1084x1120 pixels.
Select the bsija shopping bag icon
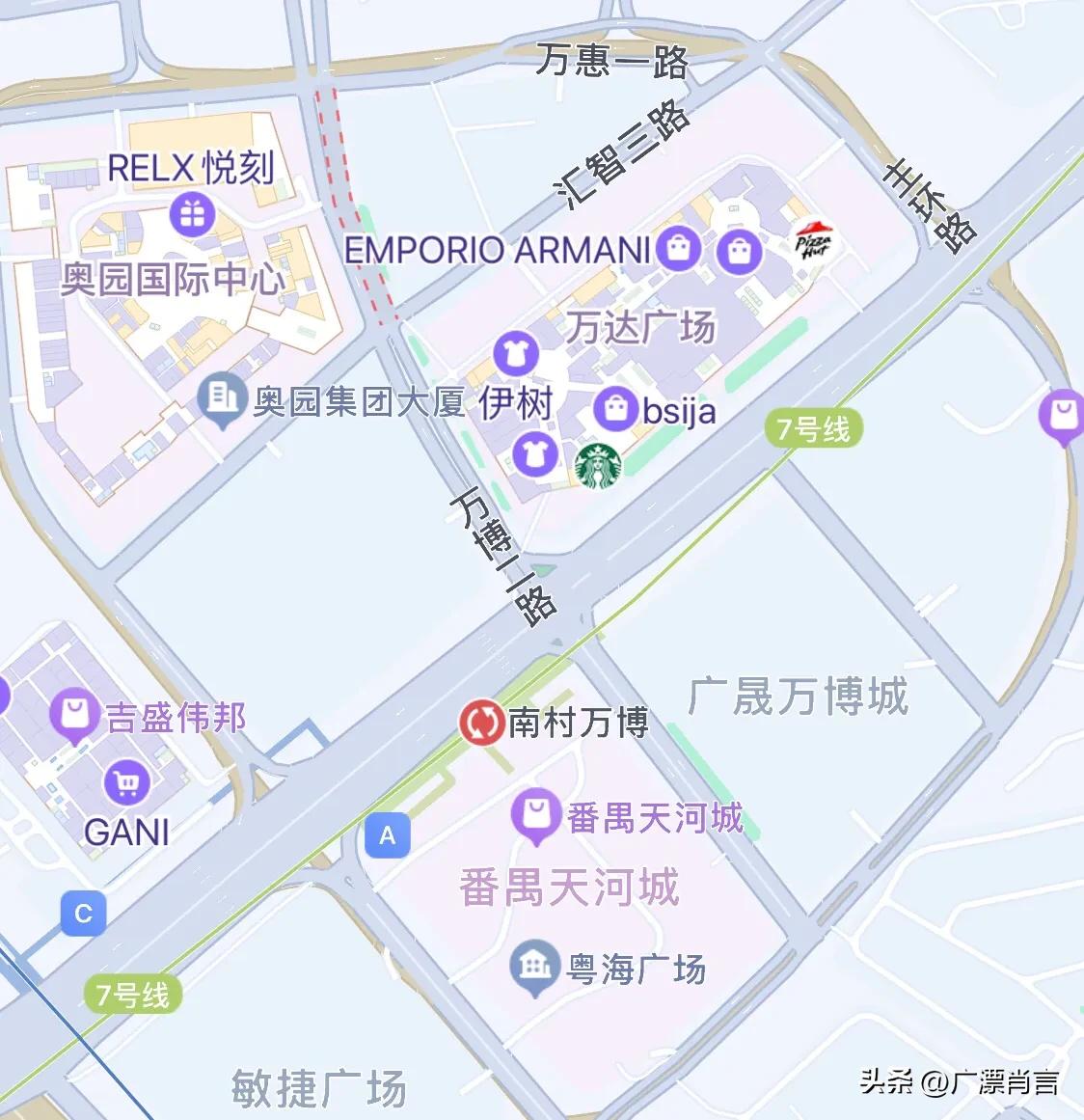[x=618, y=410]
